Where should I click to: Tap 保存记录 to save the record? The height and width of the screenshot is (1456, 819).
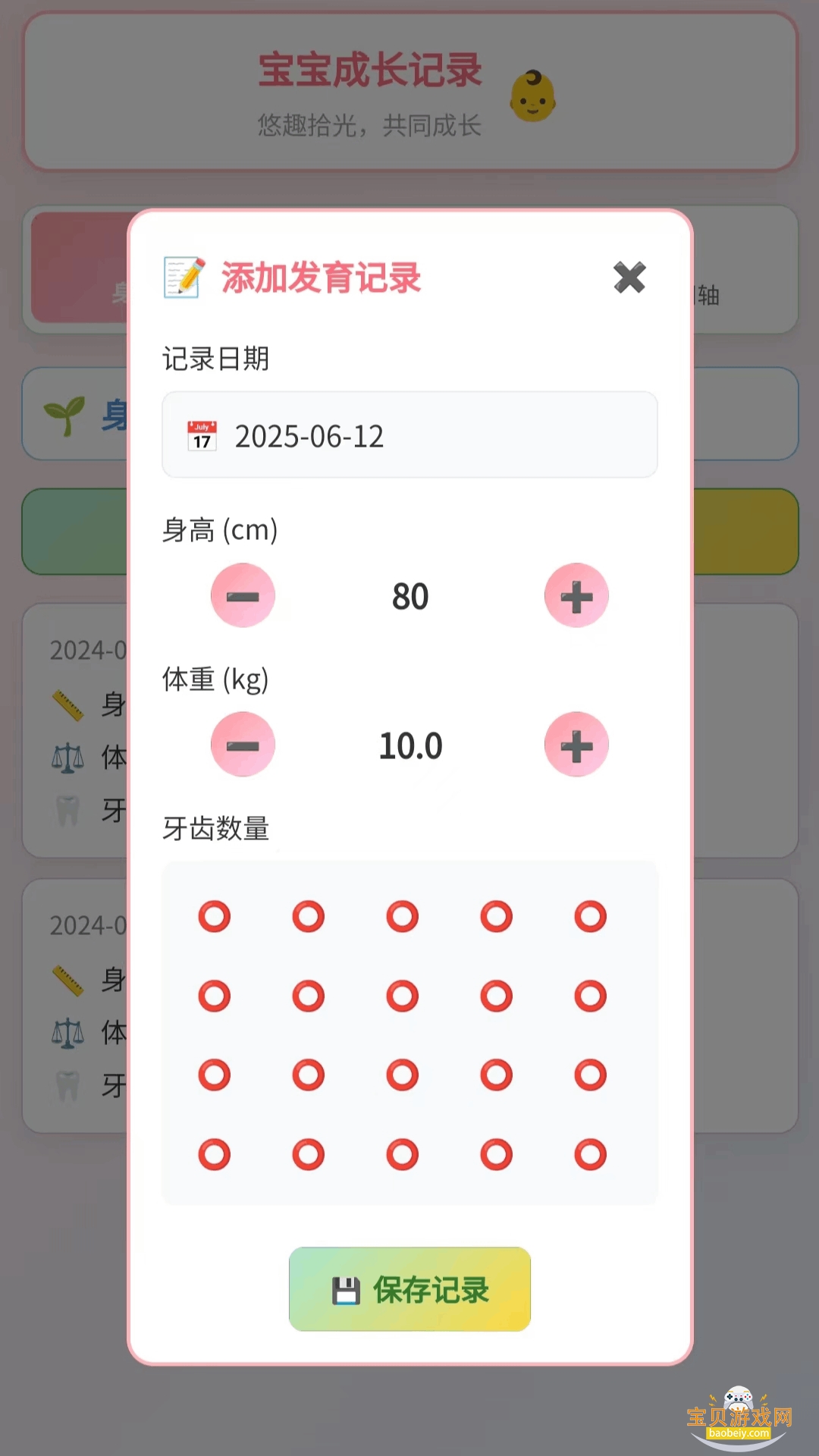(x=409, y=1289)
